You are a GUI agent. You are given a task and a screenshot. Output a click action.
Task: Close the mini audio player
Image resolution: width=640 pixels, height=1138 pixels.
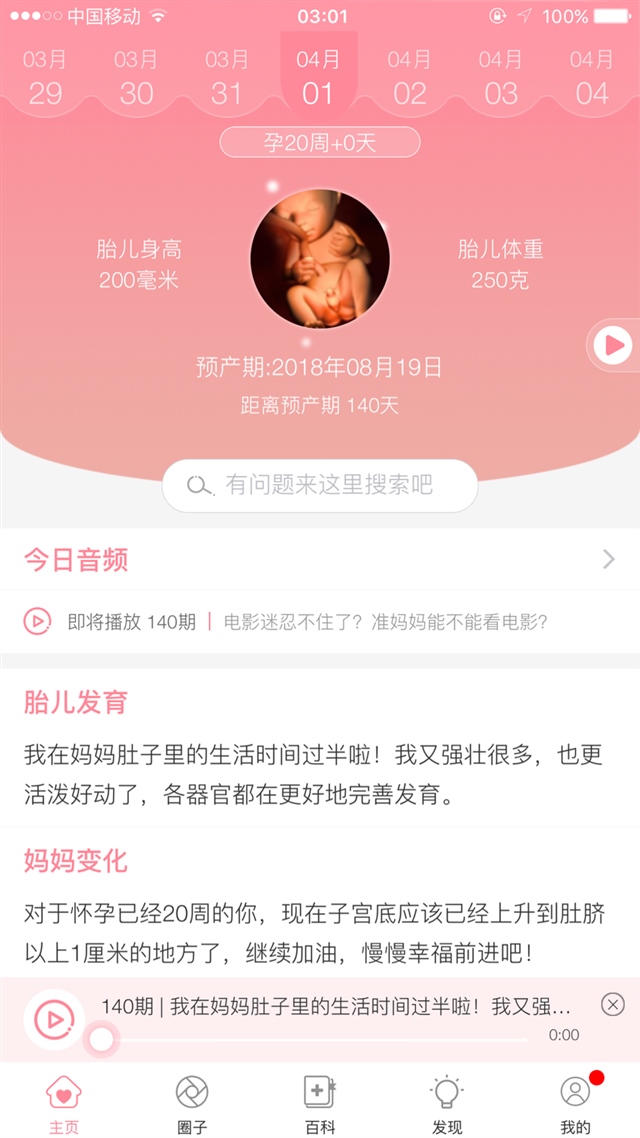(613, 1004)
